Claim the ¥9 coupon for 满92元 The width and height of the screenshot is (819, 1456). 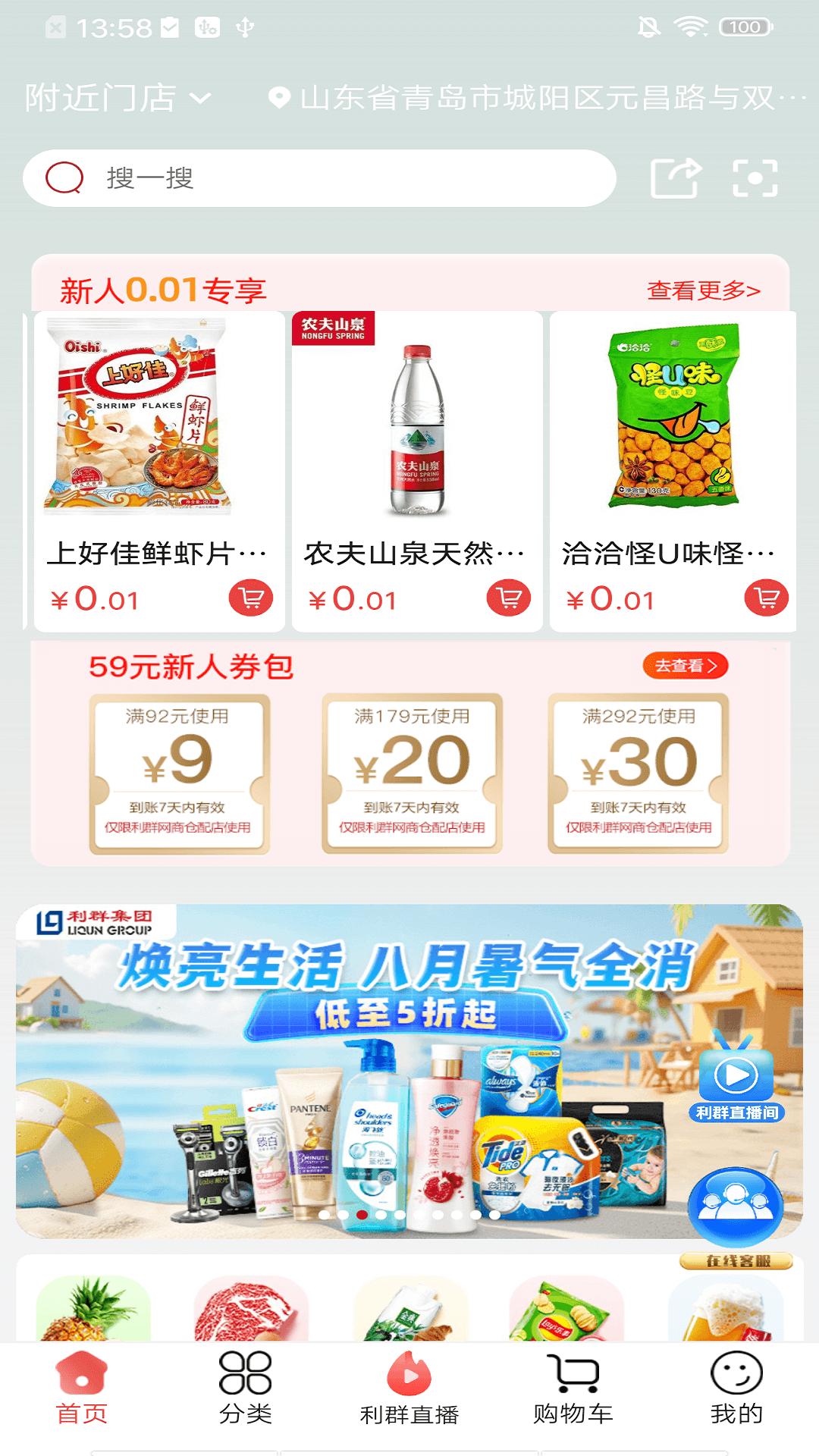click(x=179, y=773)
